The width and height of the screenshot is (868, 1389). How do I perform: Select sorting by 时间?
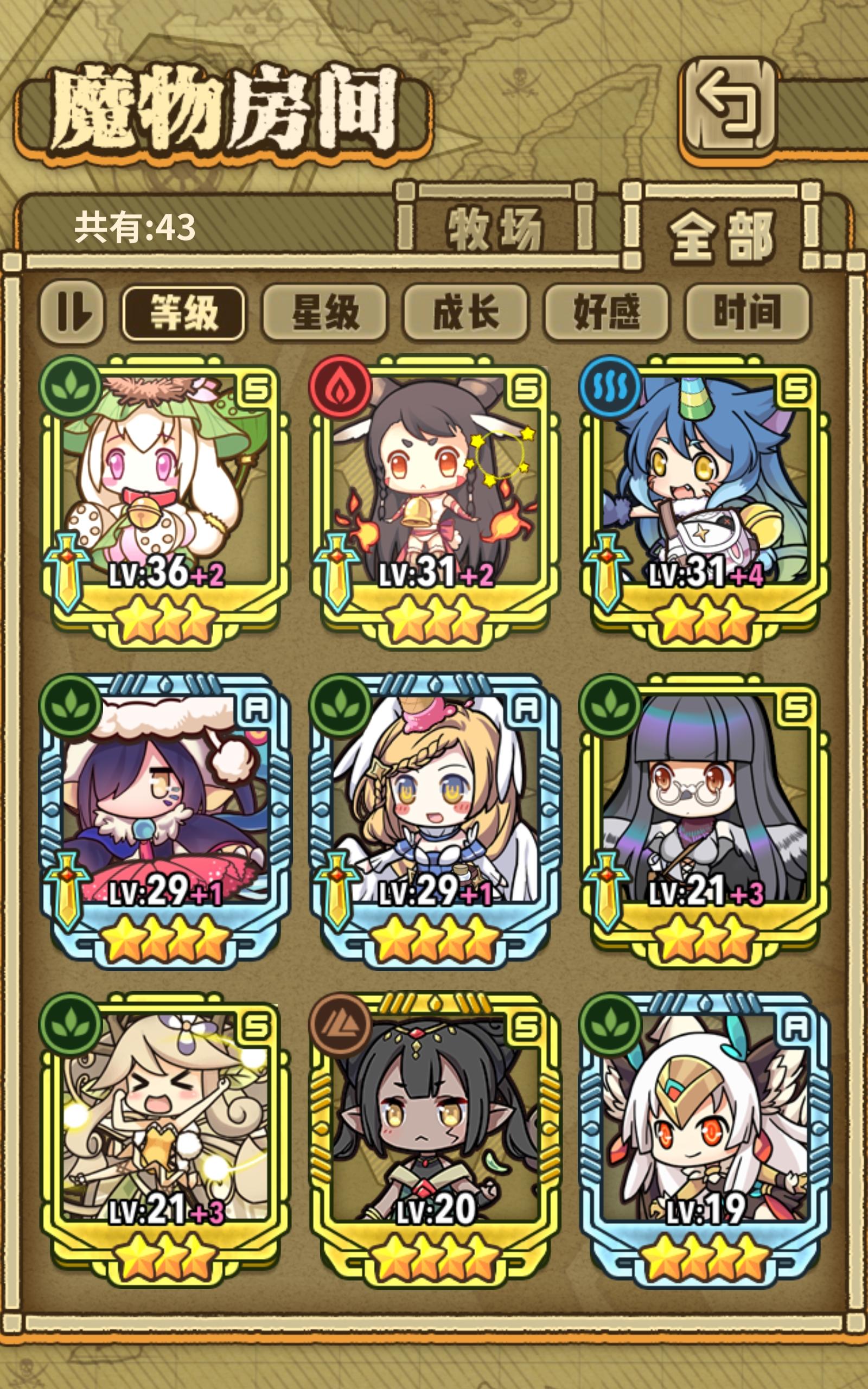coord(746,313)
